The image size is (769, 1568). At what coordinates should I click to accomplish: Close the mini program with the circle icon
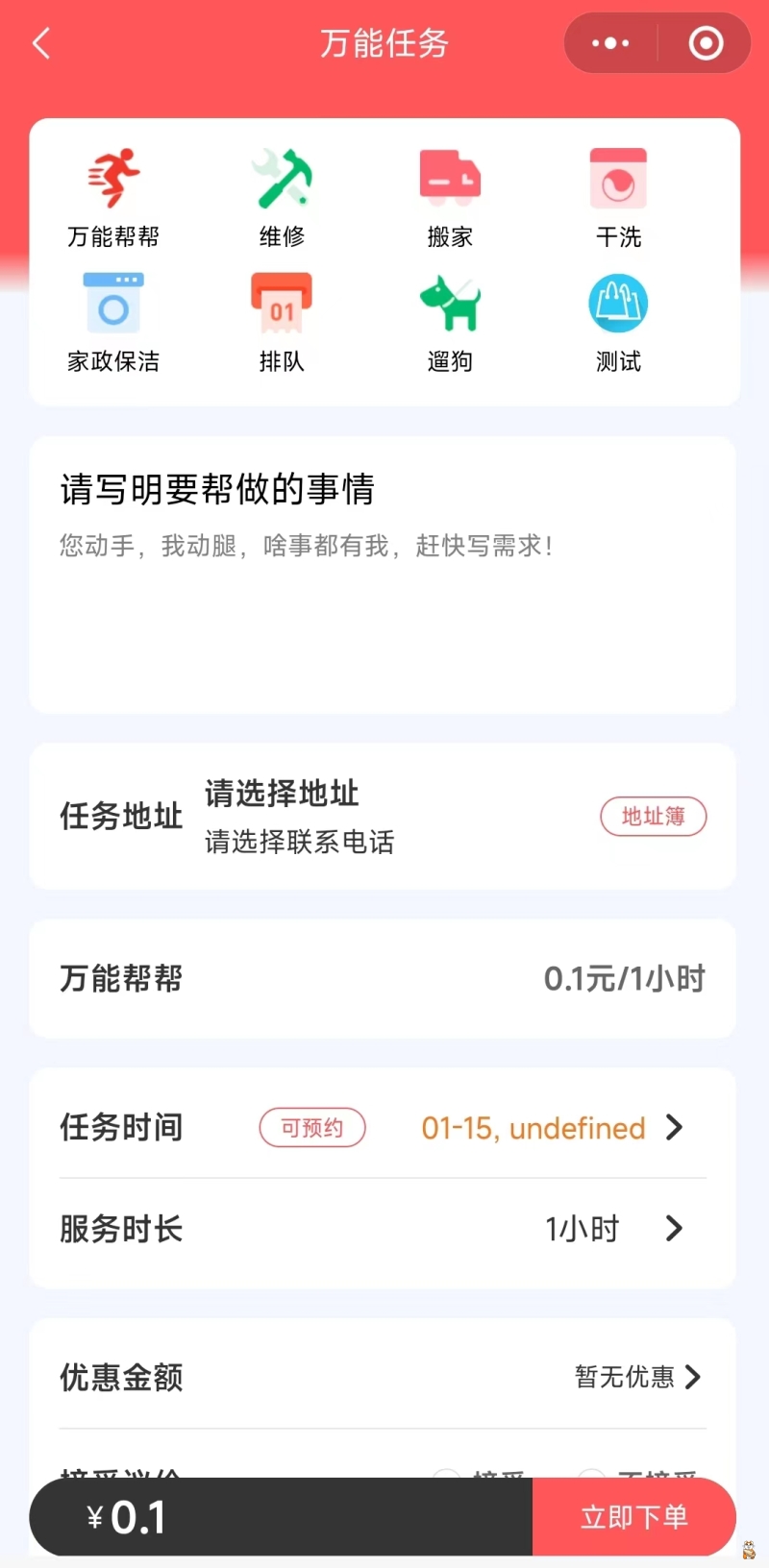pos(706,43)
